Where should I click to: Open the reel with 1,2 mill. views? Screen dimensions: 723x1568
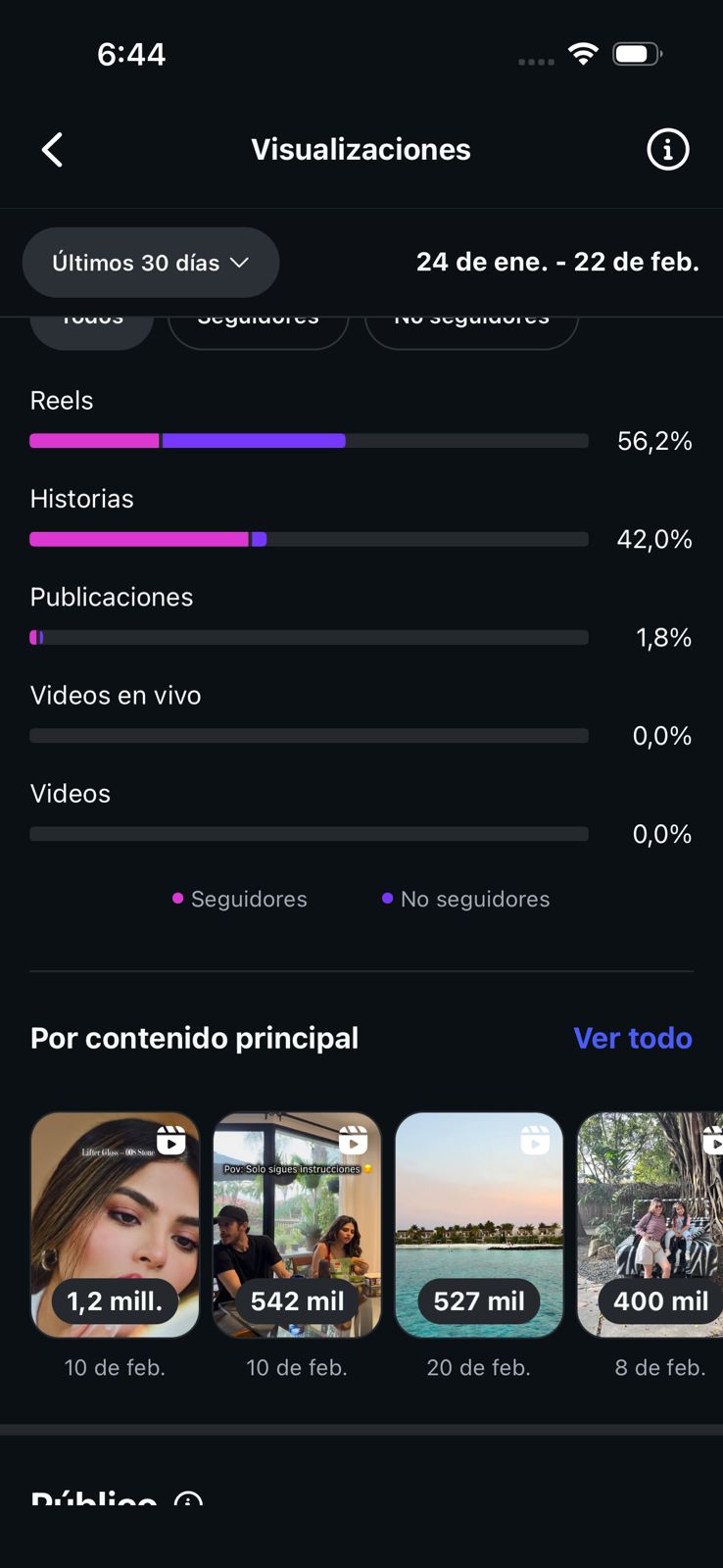pyautogui.click(x=115, y=1224)
